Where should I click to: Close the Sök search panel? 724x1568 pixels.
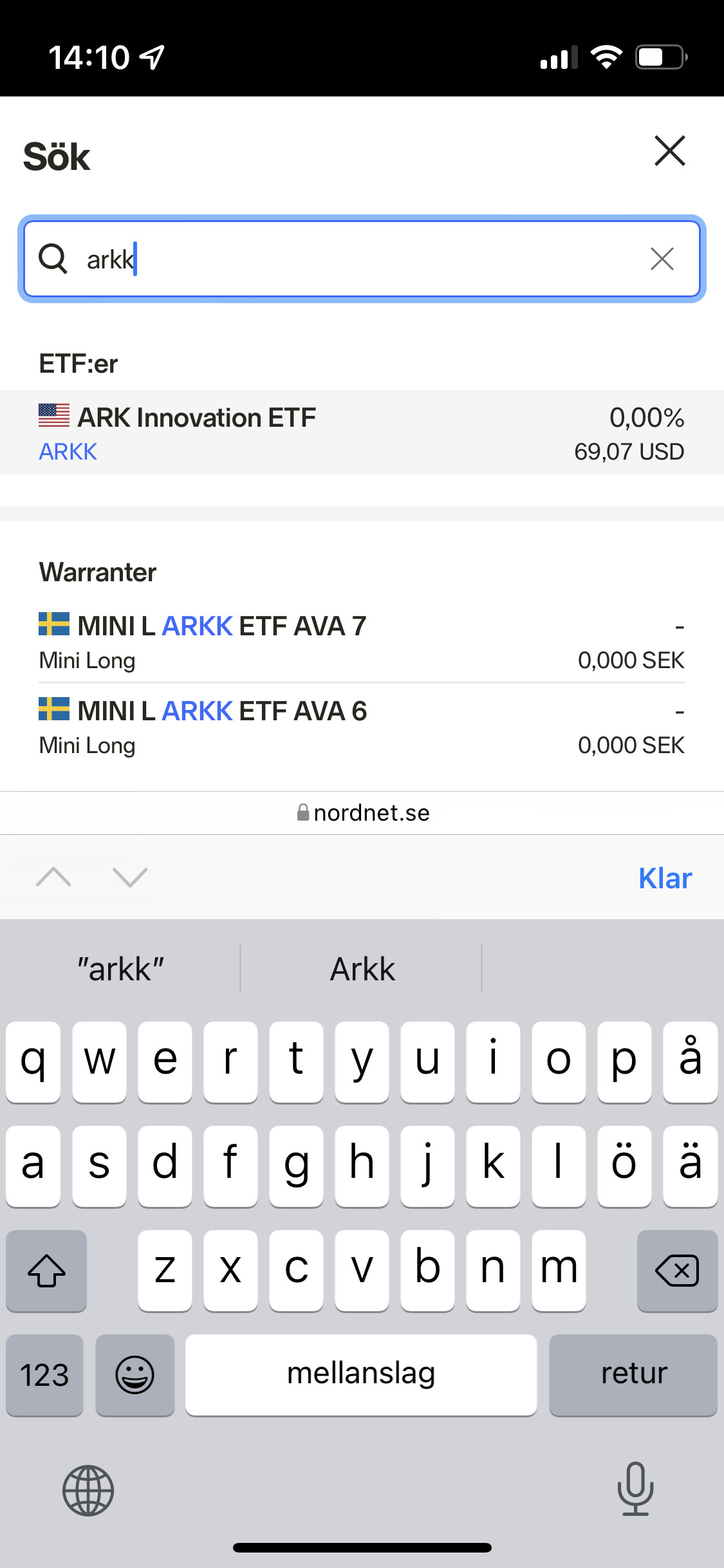pos(670,151)
